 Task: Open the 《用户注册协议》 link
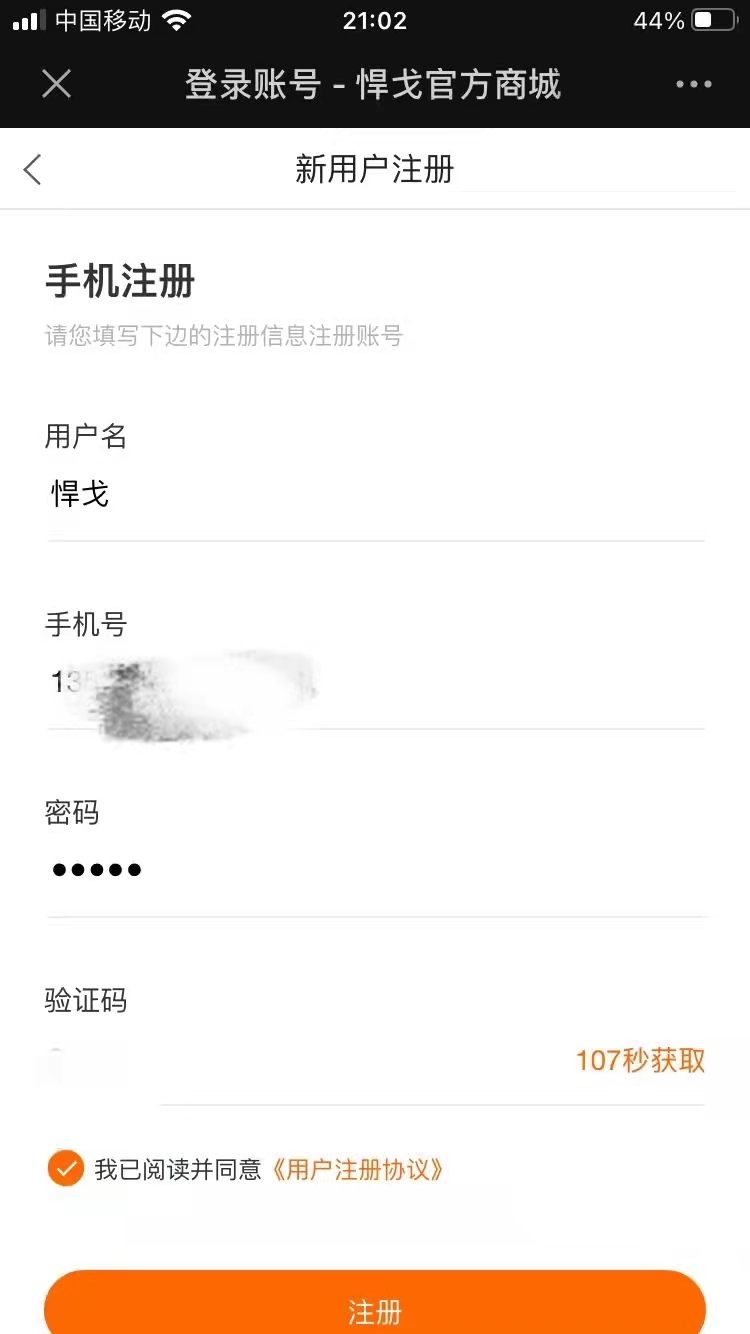pyautogui.click(x=357, y=1169)
